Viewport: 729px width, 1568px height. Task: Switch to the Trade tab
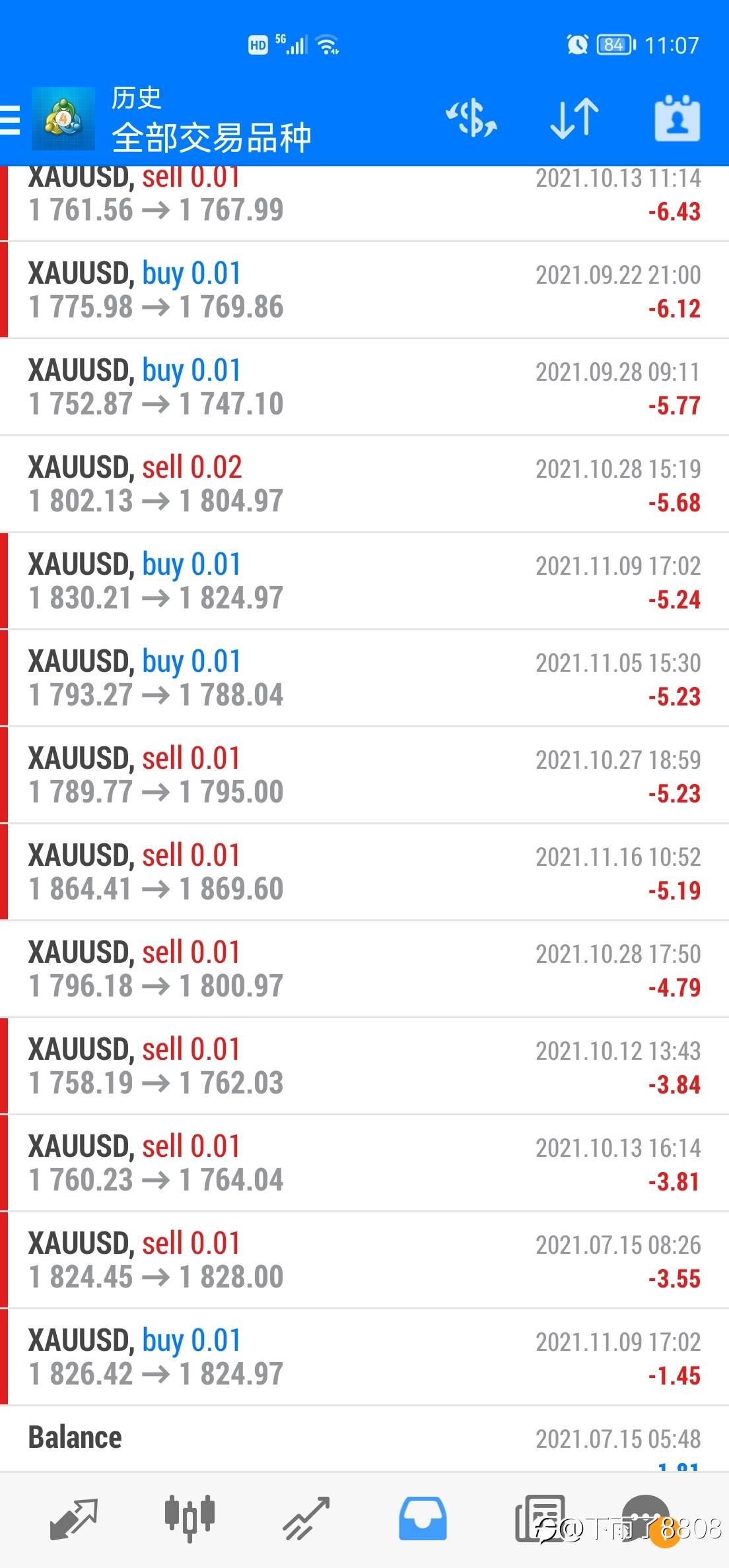(306, 1519)
